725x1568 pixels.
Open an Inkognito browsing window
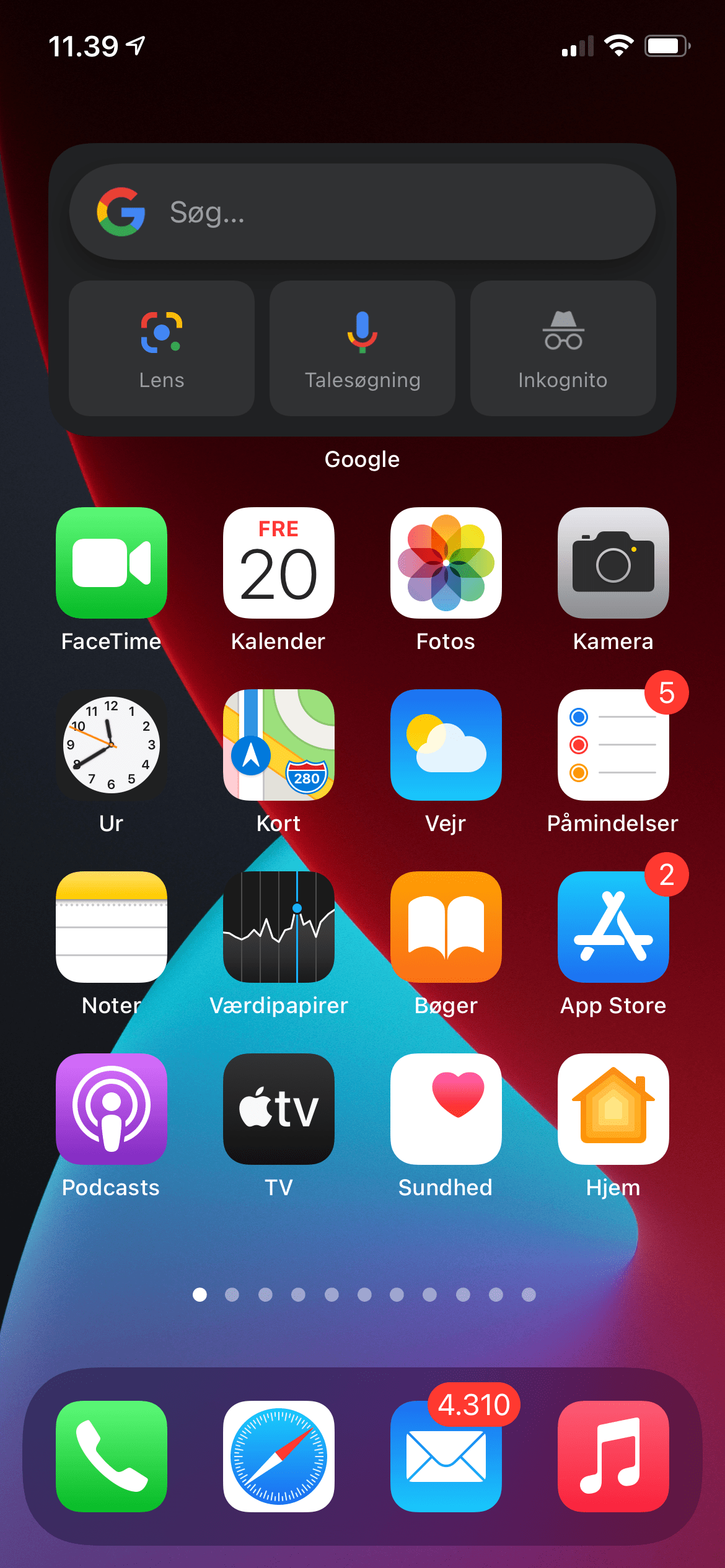pos(563,348)
